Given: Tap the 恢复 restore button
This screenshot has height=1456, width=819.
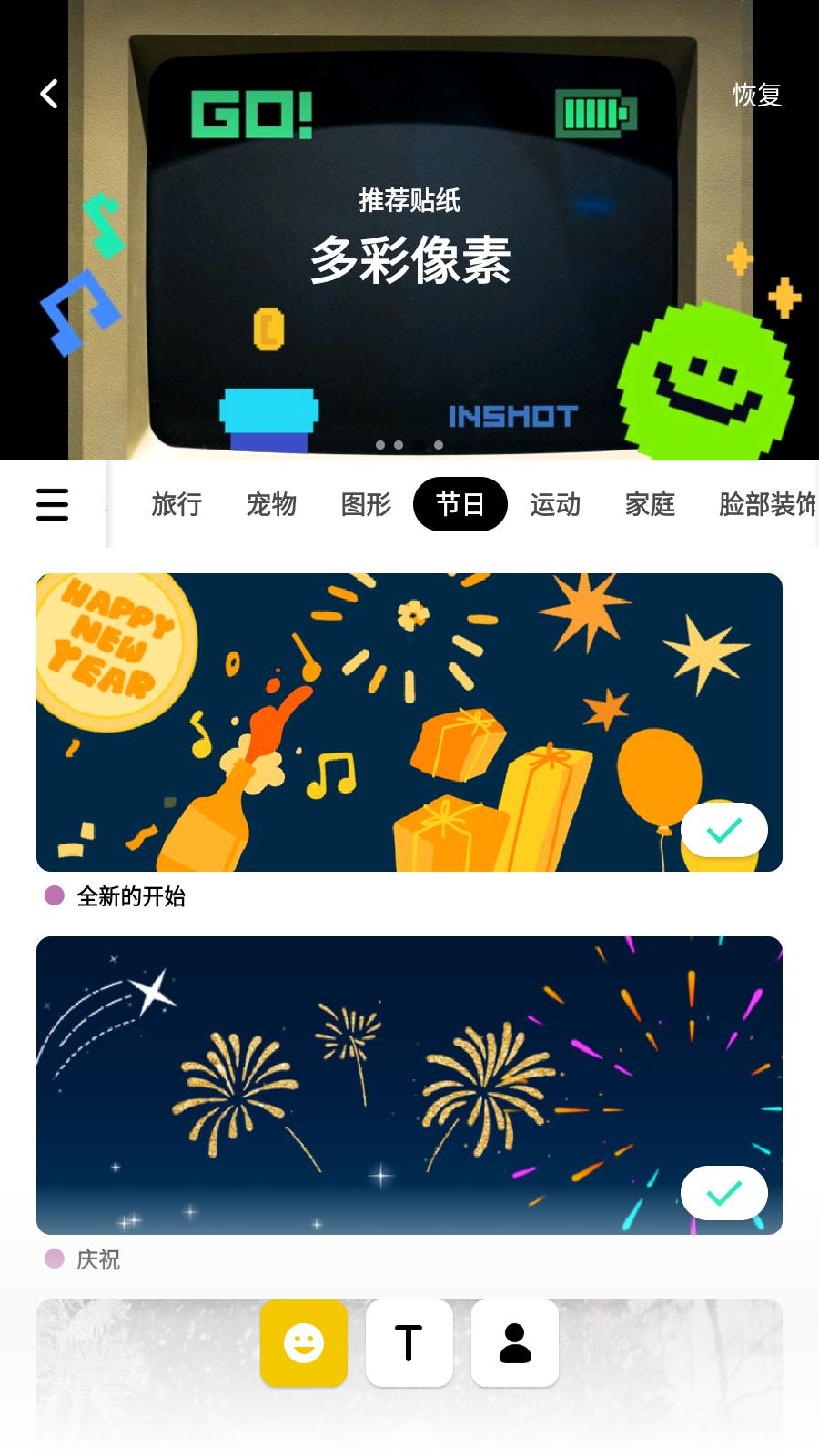Looking at the screenshot, I should coord(757,95).
